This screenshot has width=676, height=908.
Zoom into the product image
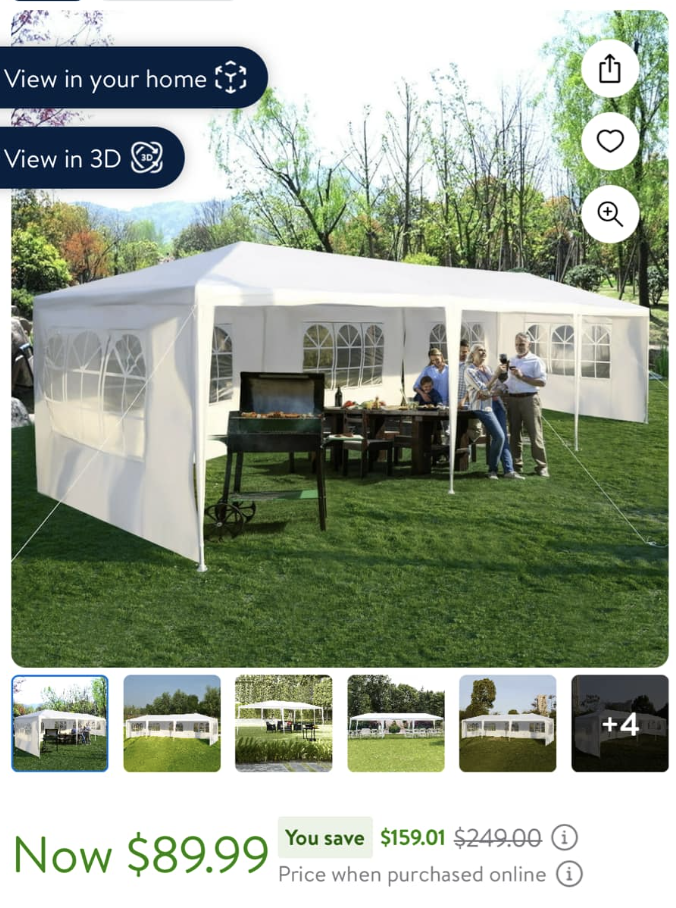coord(610,213)
